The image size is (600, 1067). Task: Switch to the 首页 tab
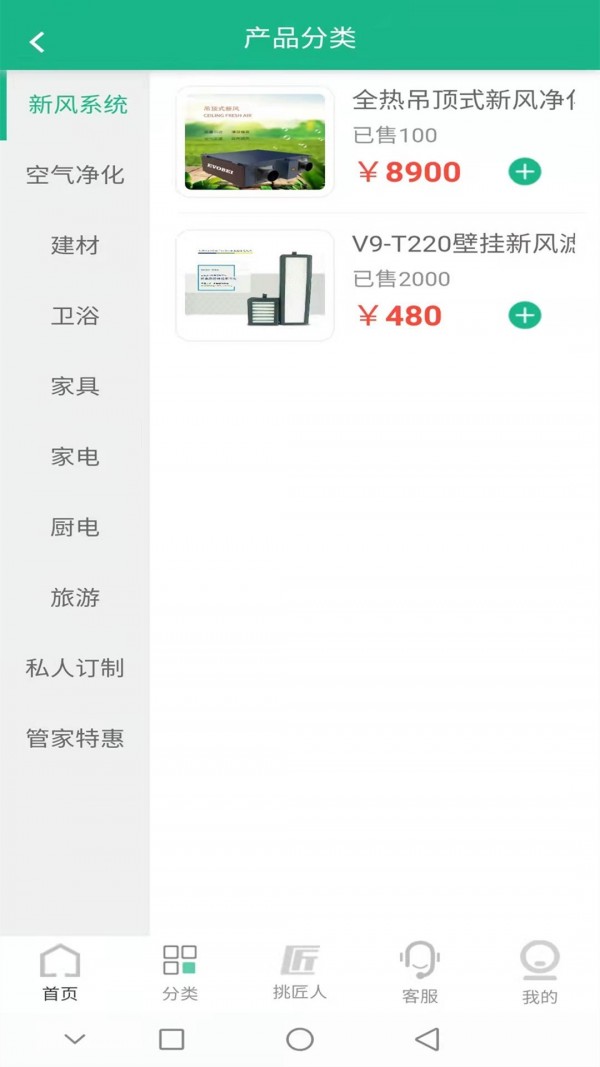[x=60, y=972]
